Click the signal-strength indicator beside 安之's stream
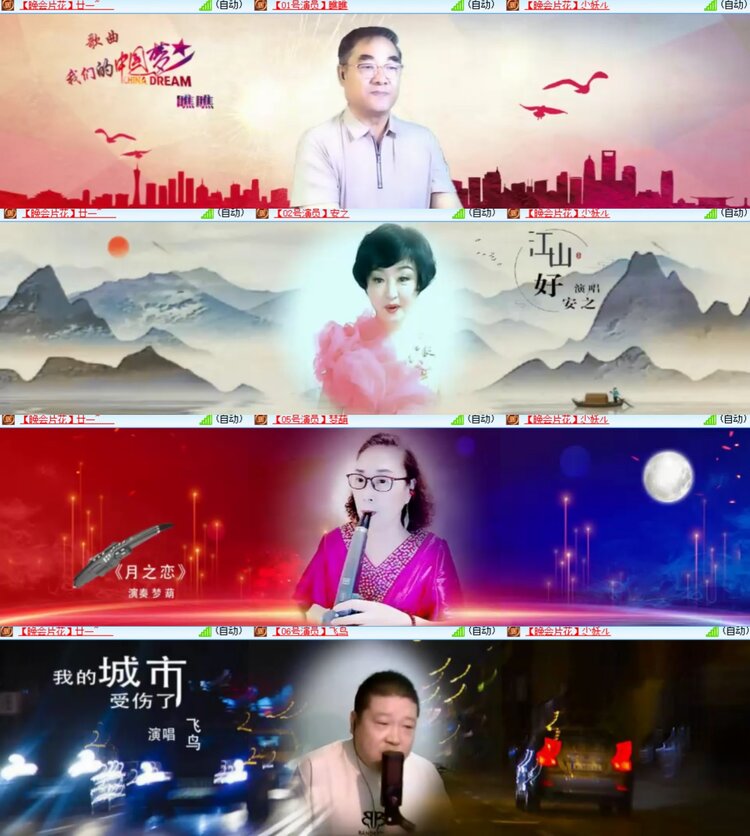This screenshot has width=750, height=836. [x=455, y=213]
